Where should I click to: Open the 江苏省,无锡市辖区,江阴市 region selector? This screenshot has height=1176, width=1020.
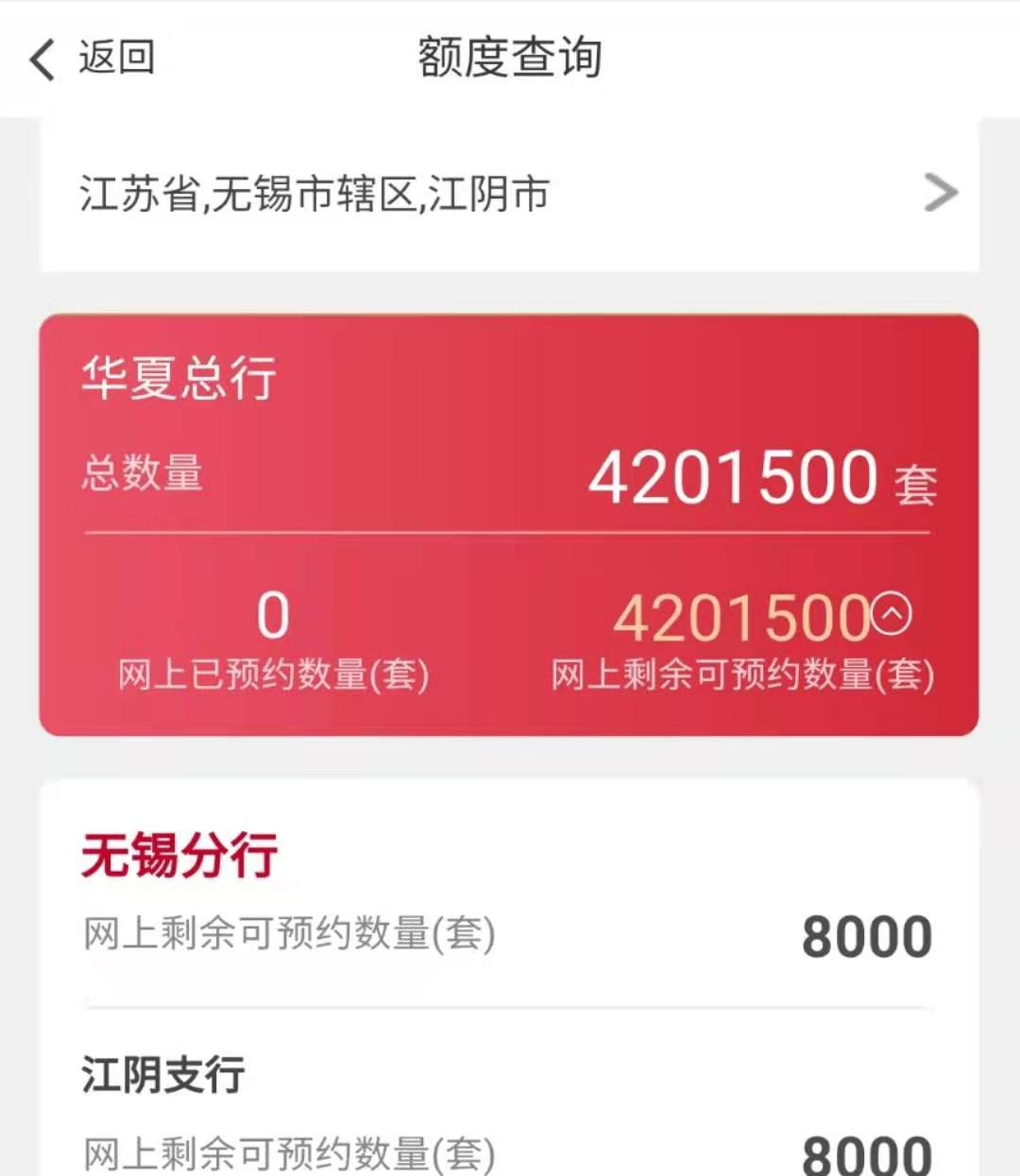(508, 195)
